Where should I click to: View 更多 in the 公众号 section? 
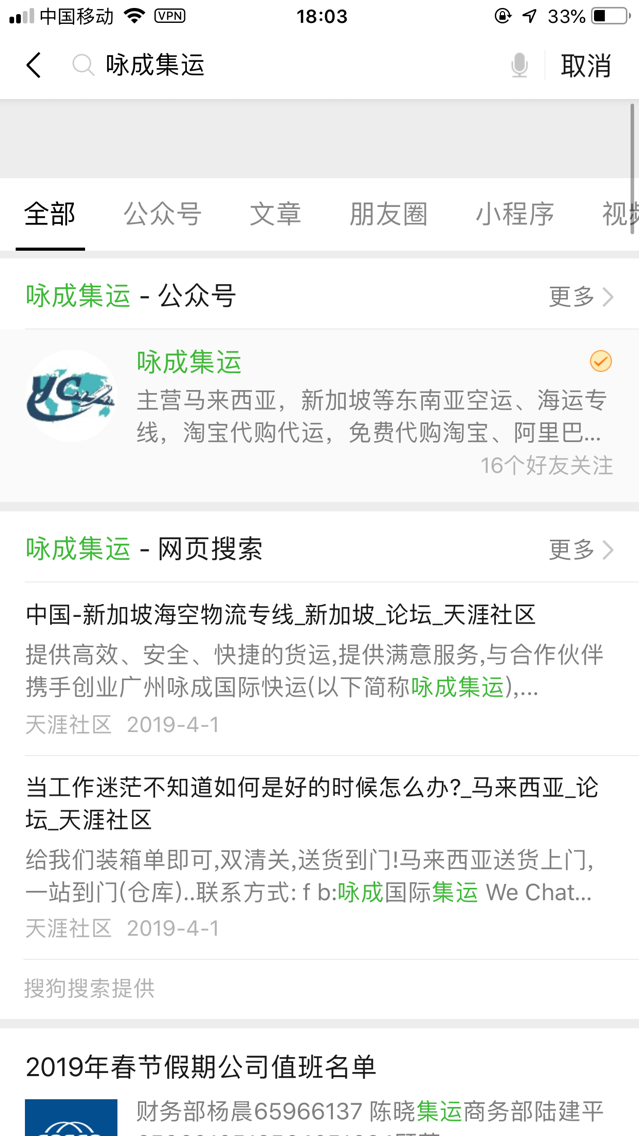pyautogui.click(x=581, y=296)
